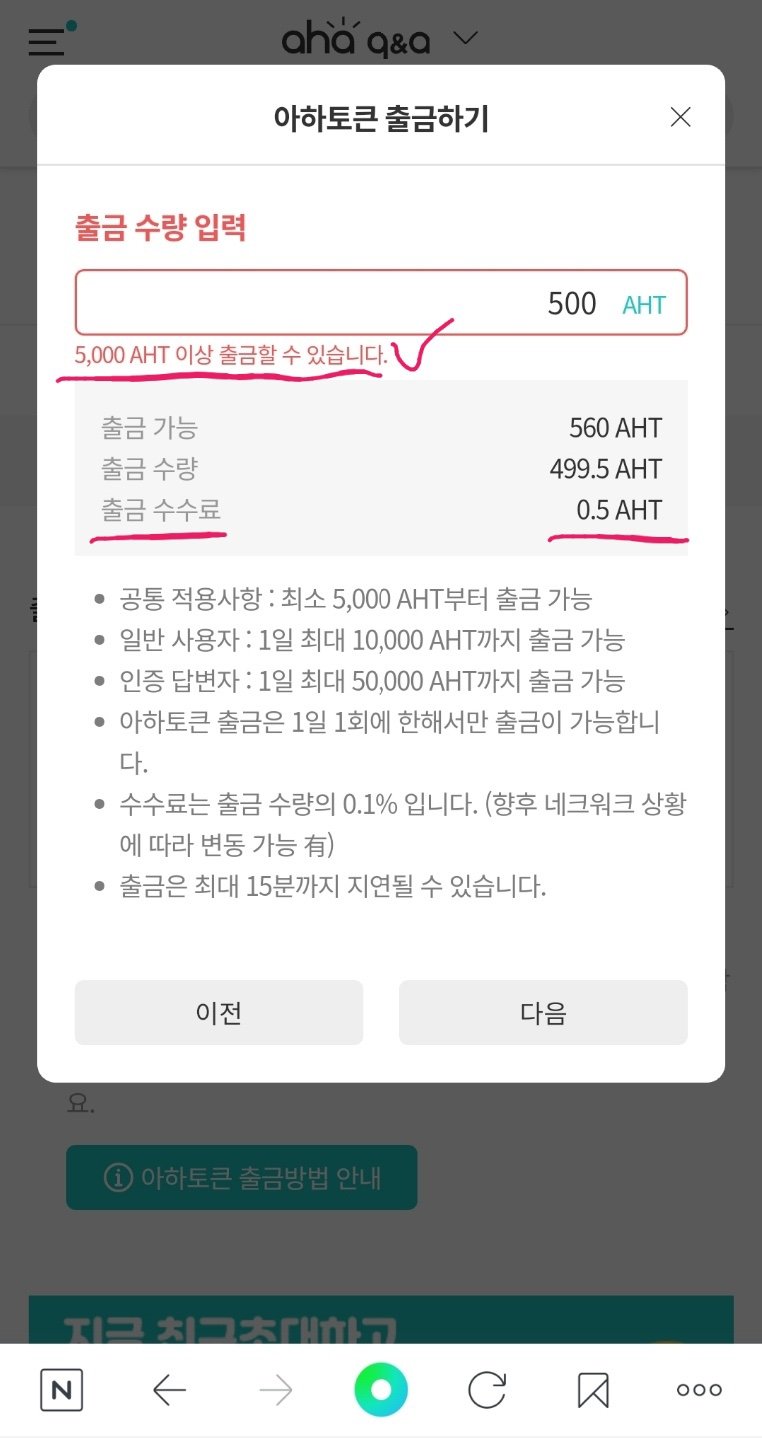
Task: Navigate back in the browser
Action: (x=169, y=1390)
